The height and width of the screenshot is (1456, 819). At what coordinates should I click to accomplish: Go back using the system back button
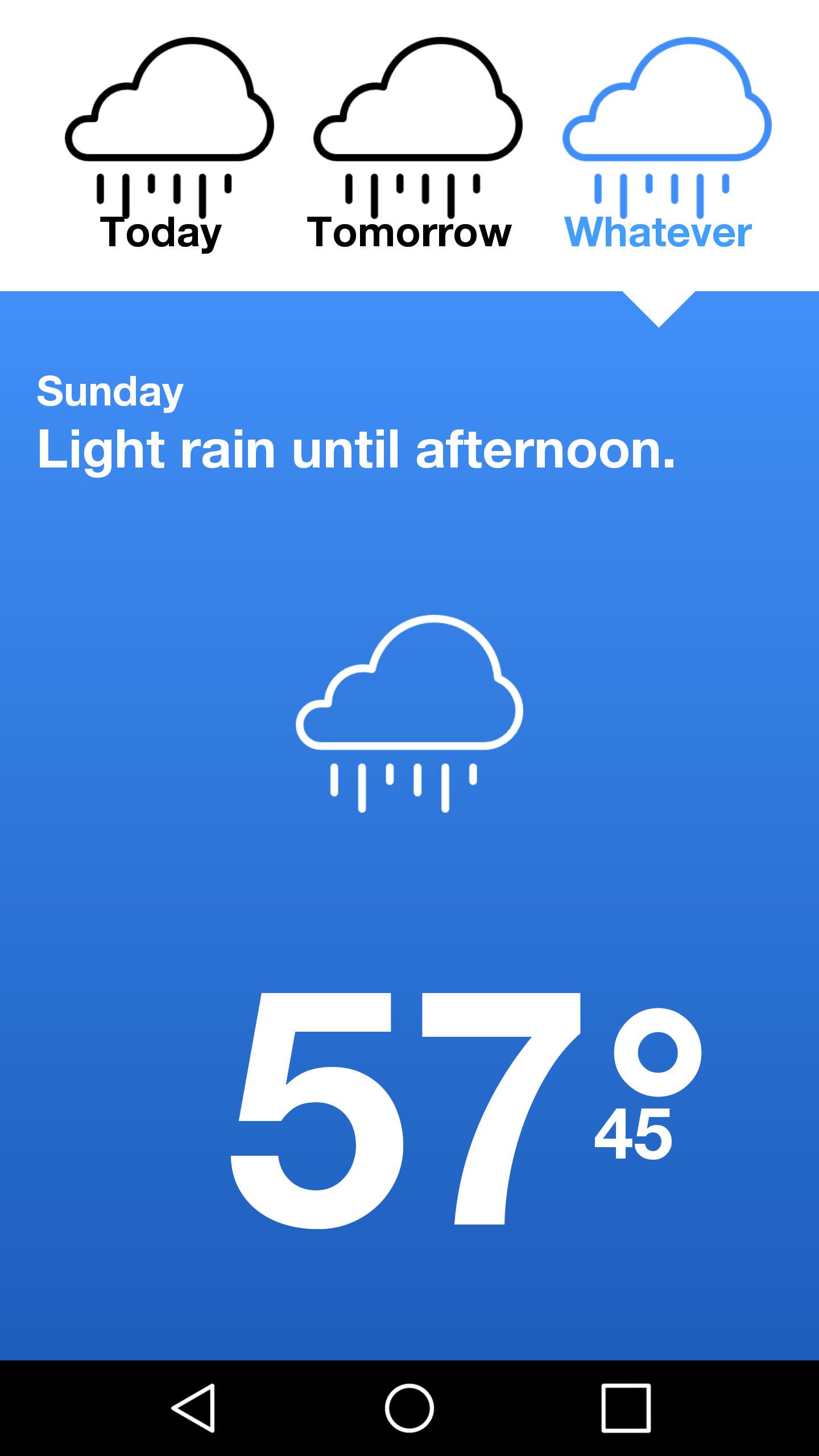pos(194,1408)
